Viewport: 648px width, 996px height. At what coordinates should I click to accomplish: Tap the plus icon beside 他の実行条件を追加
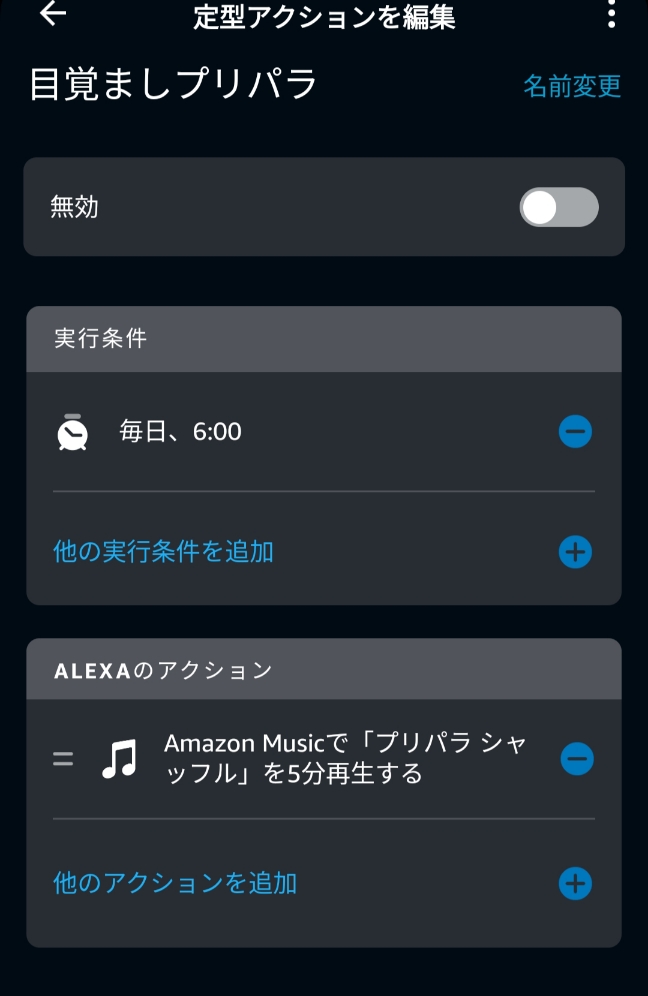(x=575, y=552)
